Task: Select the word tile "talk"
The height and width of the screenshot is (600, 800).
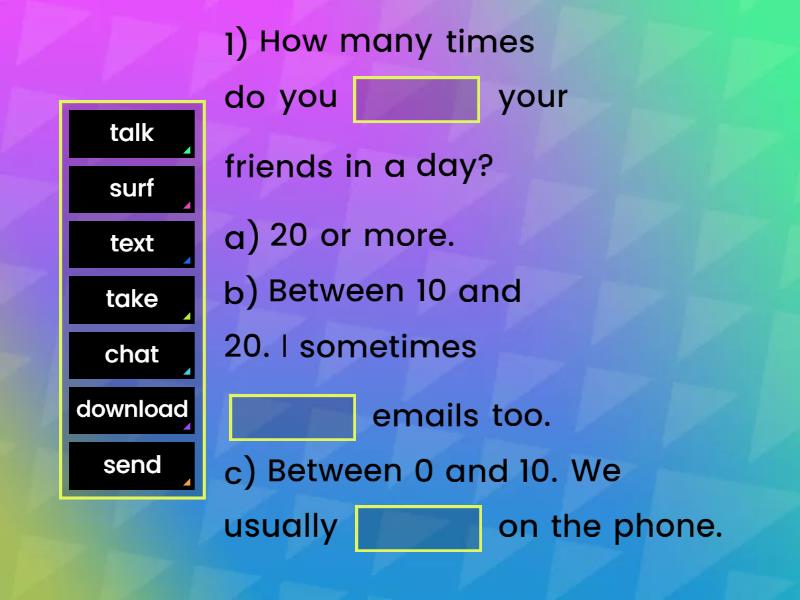Action: pyautogui.click(x=132, y=134)
